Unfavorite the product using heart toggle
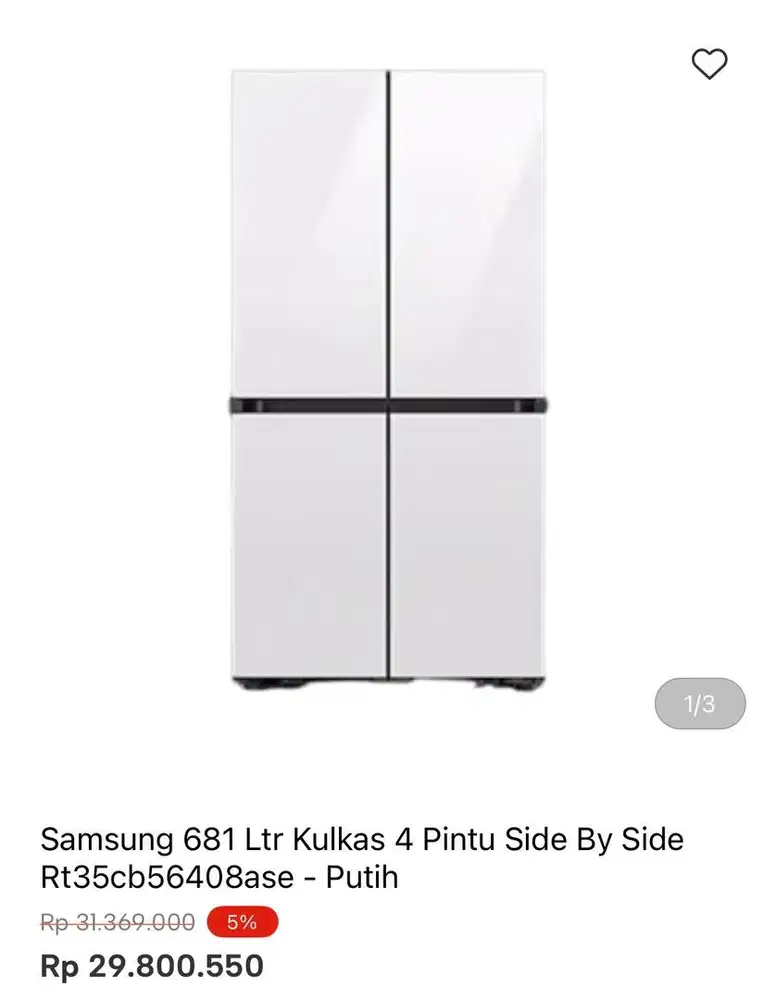The image size is (776, 1000). click(x=712, y=63)
